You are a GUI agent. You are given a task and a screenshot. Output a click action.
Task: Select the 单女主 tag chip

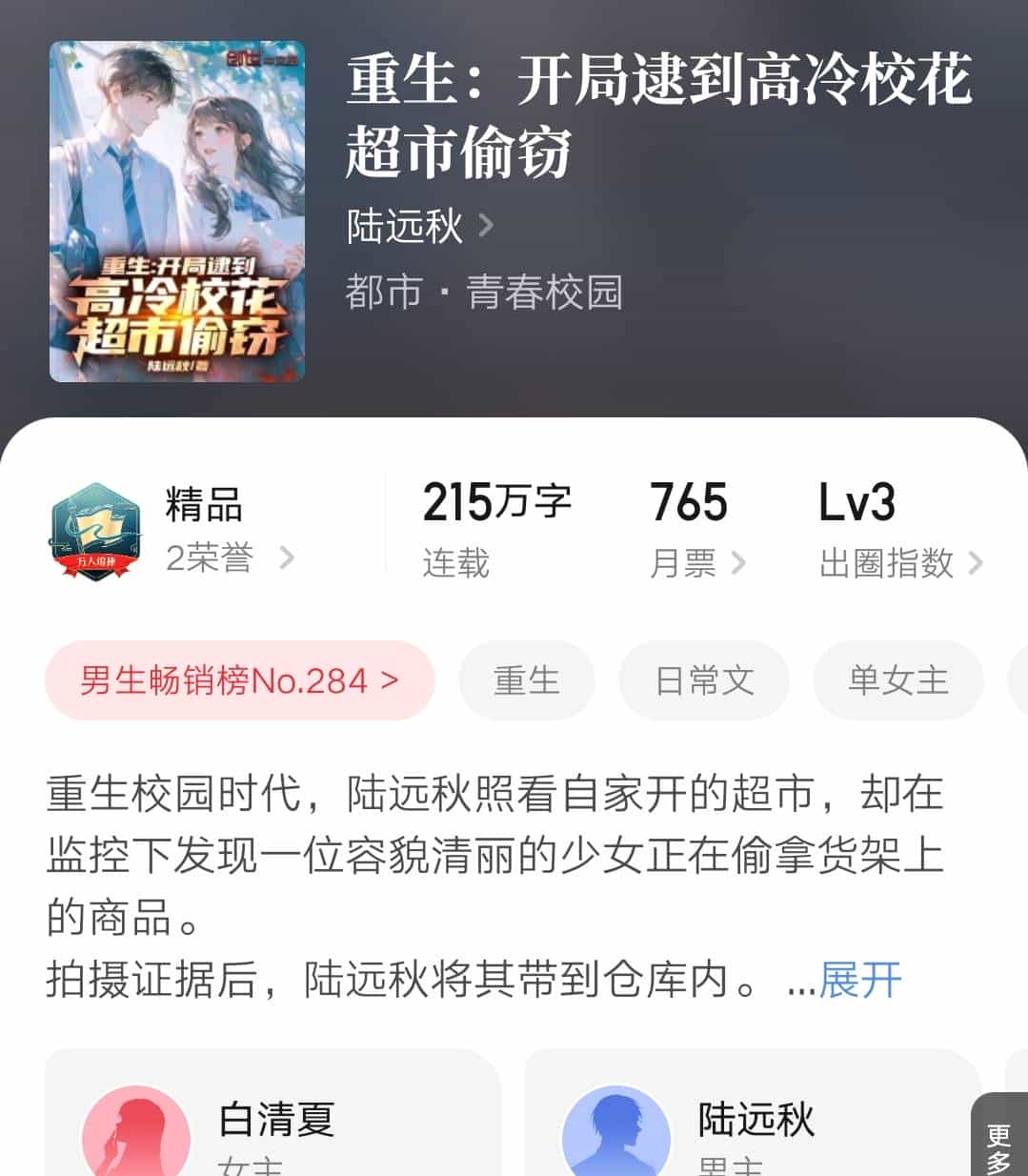(x=897, y=680)
